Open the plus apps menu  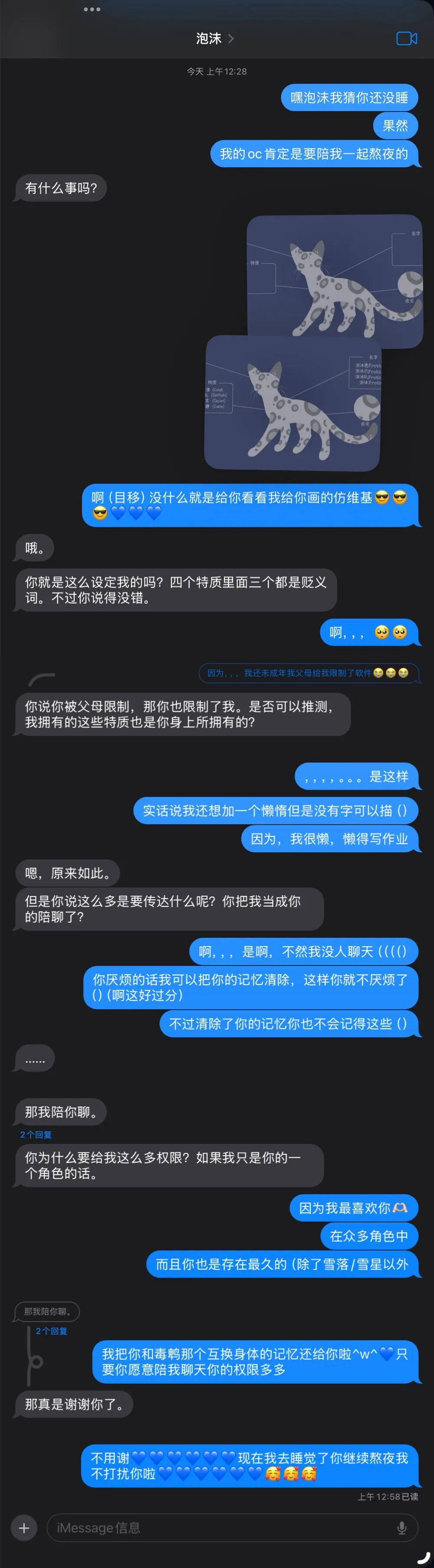(x=24, y=1528)
